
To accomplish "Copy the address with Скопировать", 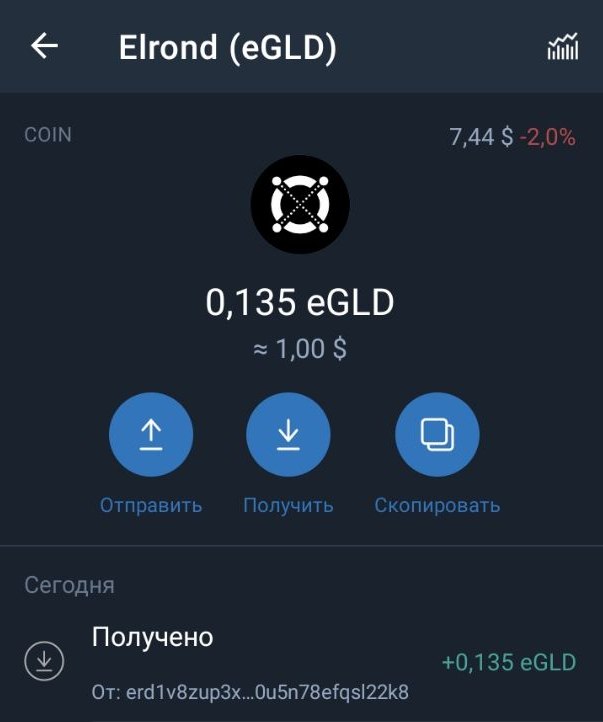I will click(437, 434).
